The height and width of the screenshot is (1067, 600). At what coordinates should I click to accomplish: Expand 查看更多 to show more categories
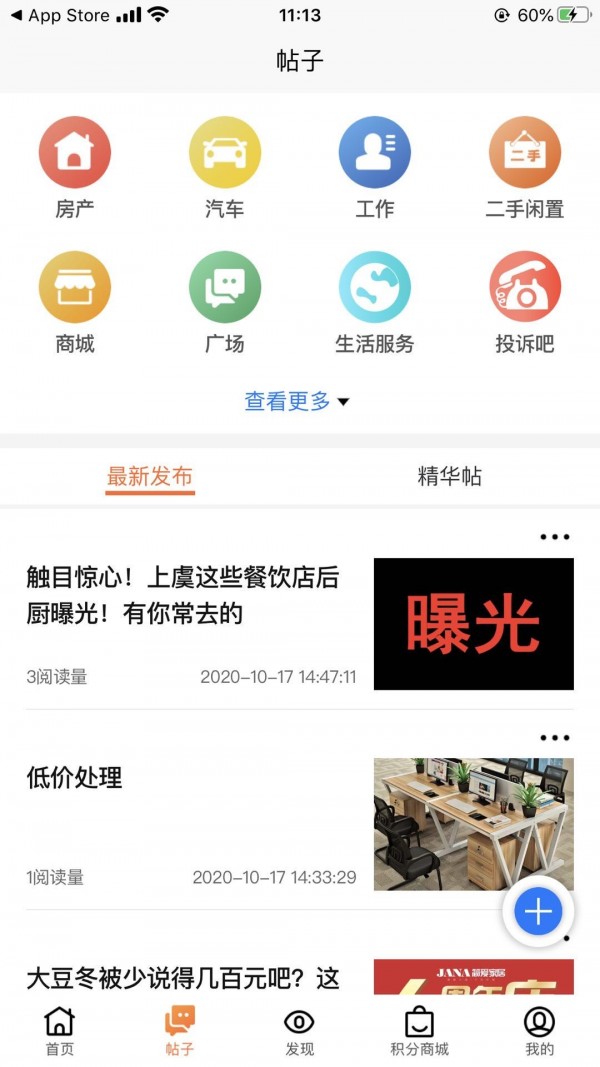click(x=297, y=401)
